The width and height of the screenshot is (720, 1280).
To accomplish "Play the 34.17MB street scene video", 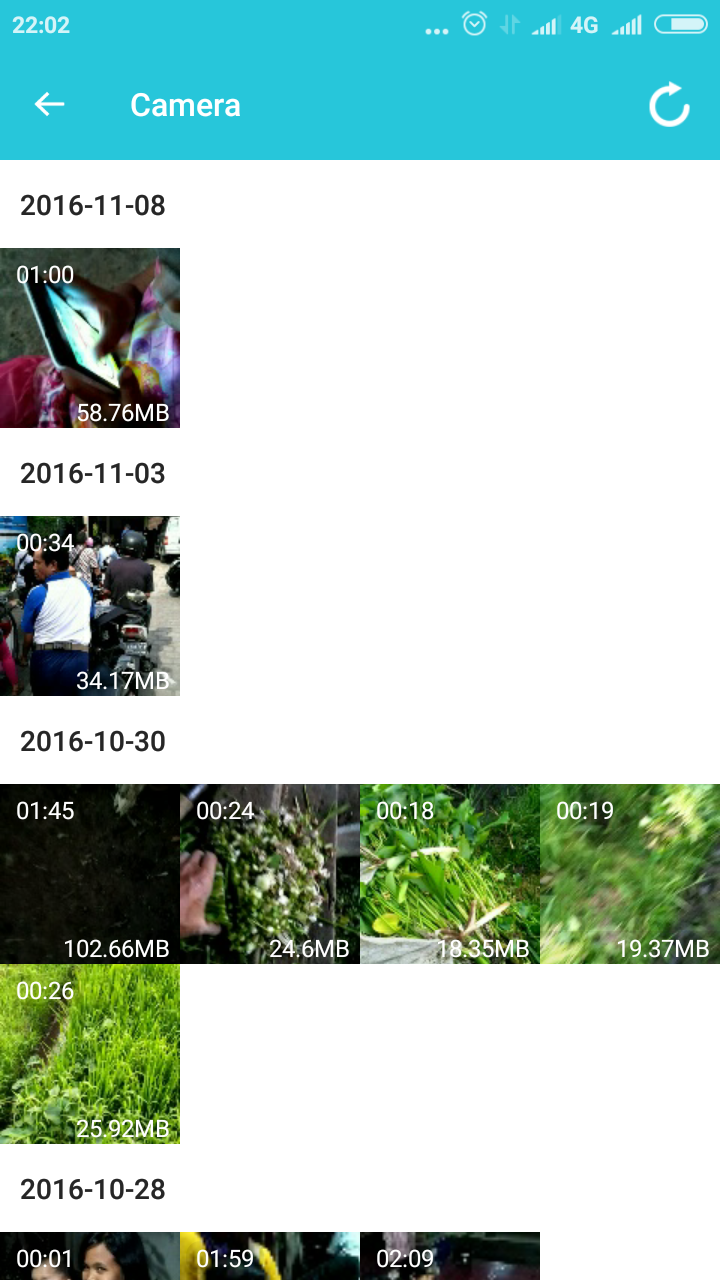I will [90, 605].
